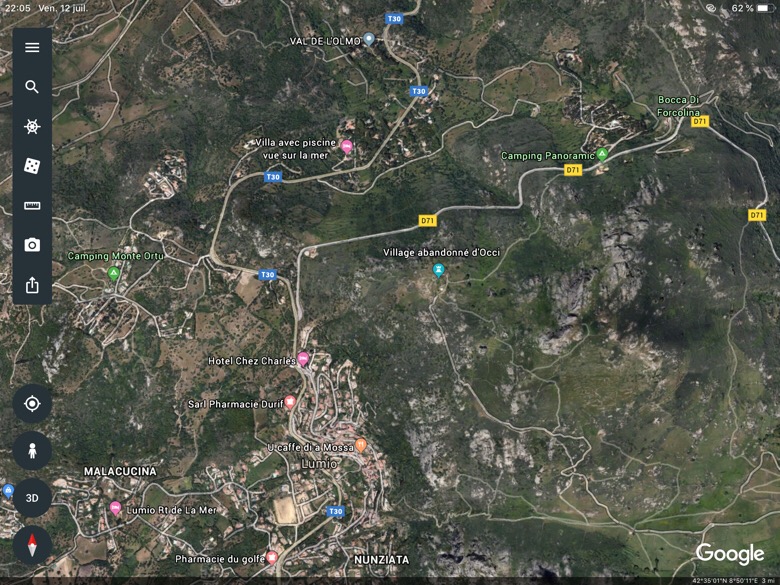
Task: Open Villa avec piscine marker
Action: pos(347,148)
